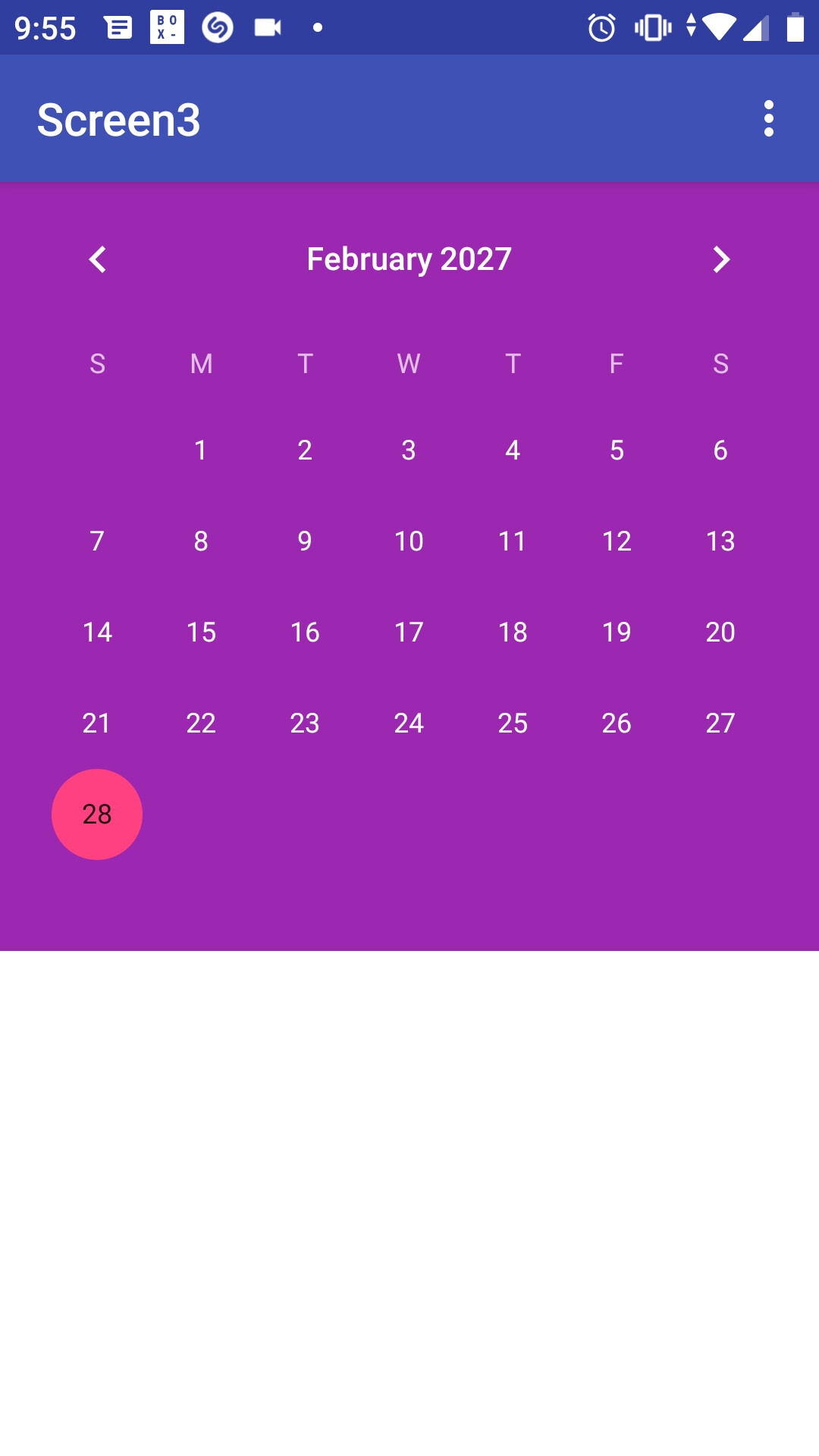The height and width of the screenshot is (1456, 819).
Task: Choose the 6th on the calendar
Action: click(x=720, y=450)
